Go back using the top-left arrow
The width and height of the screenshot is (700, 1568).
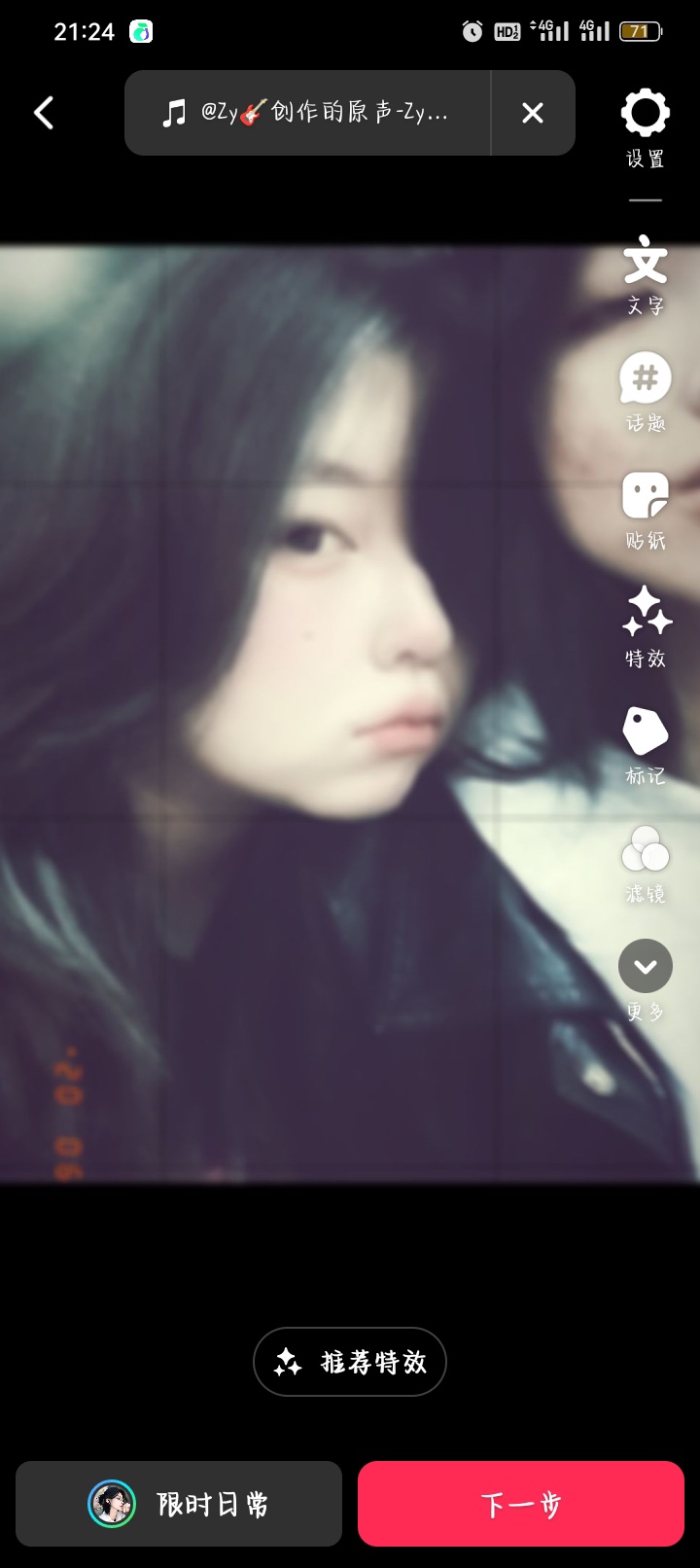click(x=44, y=113)
